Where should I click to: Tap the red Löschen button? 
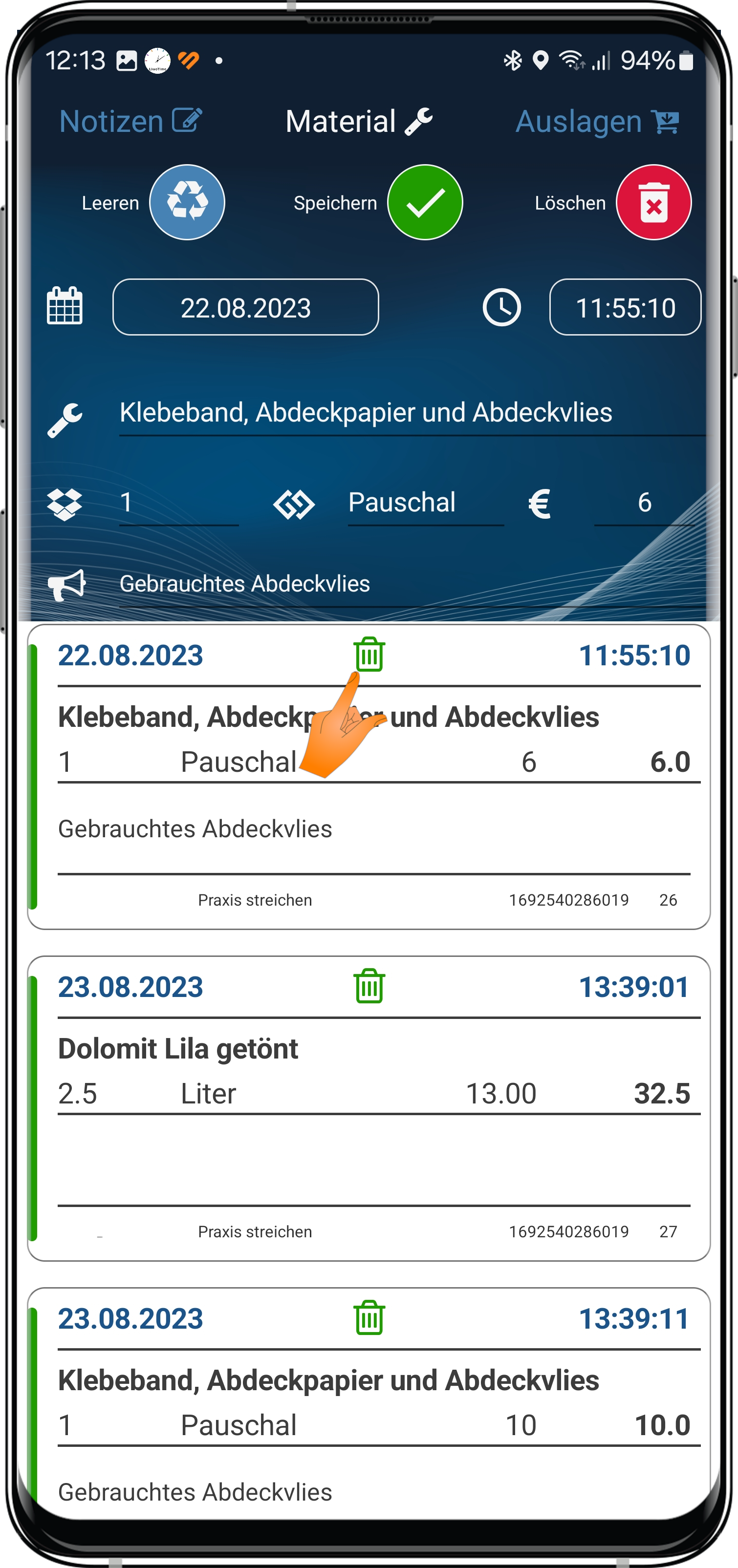pyautogui.click(x=653, y=202)
